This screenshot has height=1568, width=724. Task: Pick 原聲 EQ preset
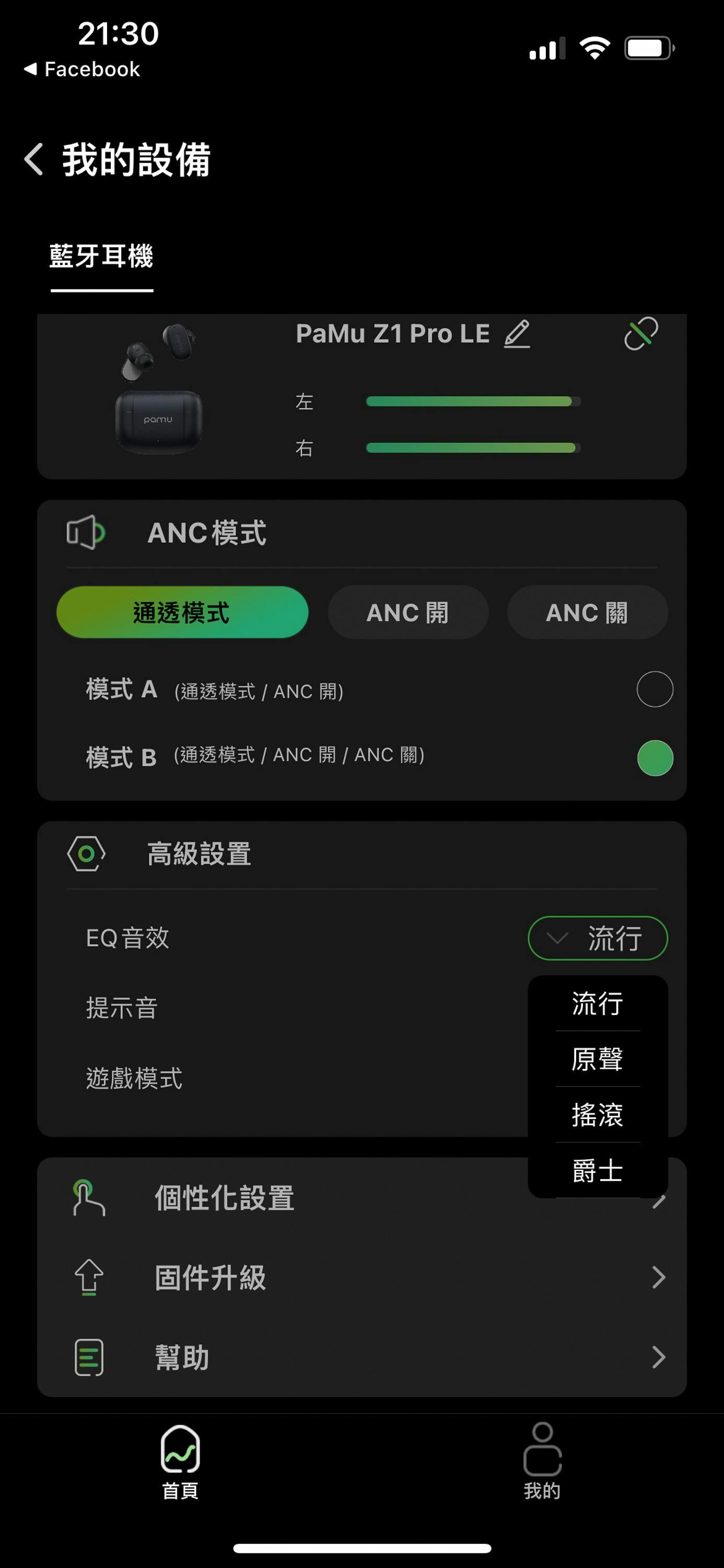[x=598, y=1059]
